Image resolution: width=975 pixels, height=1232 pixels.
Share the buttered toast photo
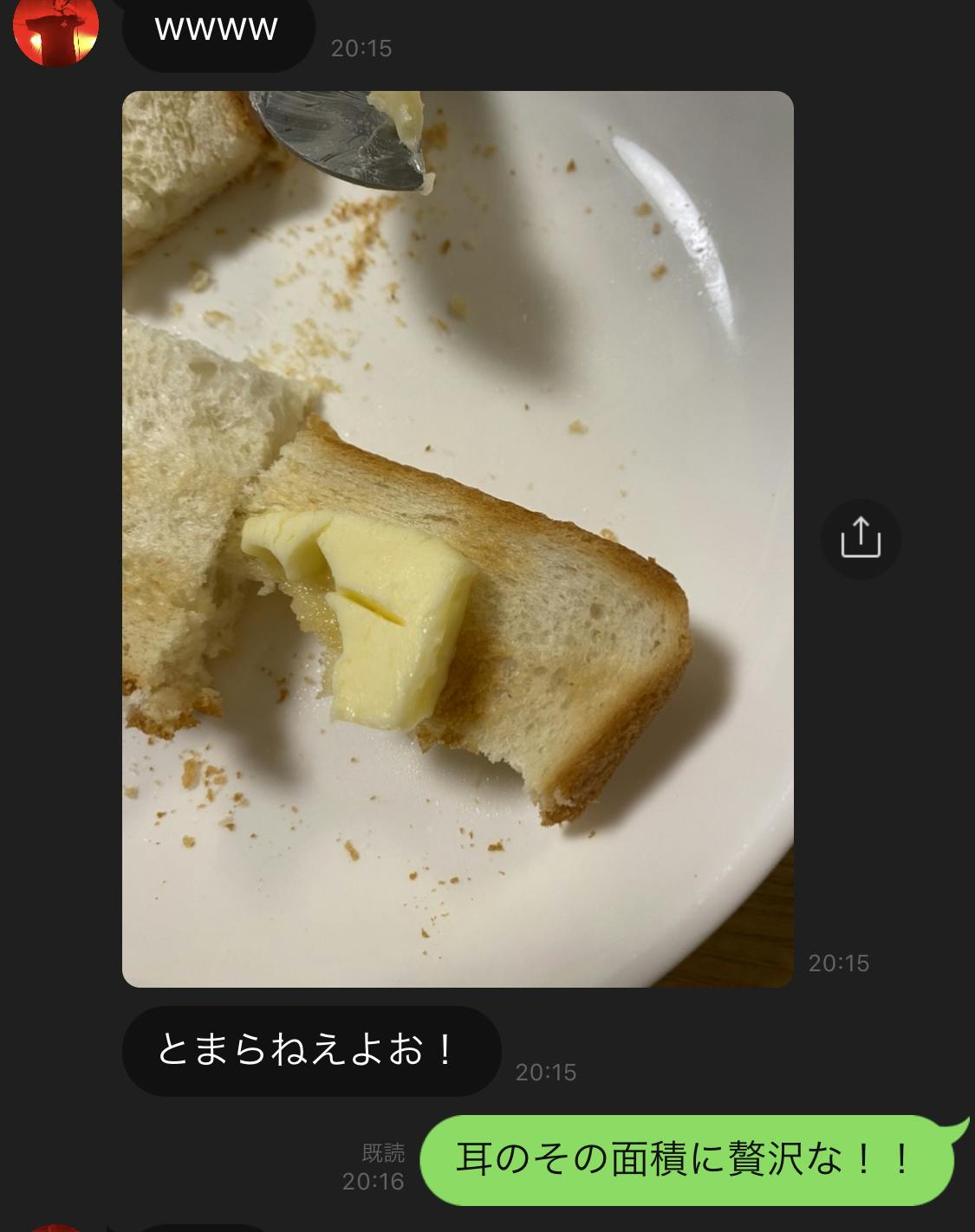coord(860,539)
